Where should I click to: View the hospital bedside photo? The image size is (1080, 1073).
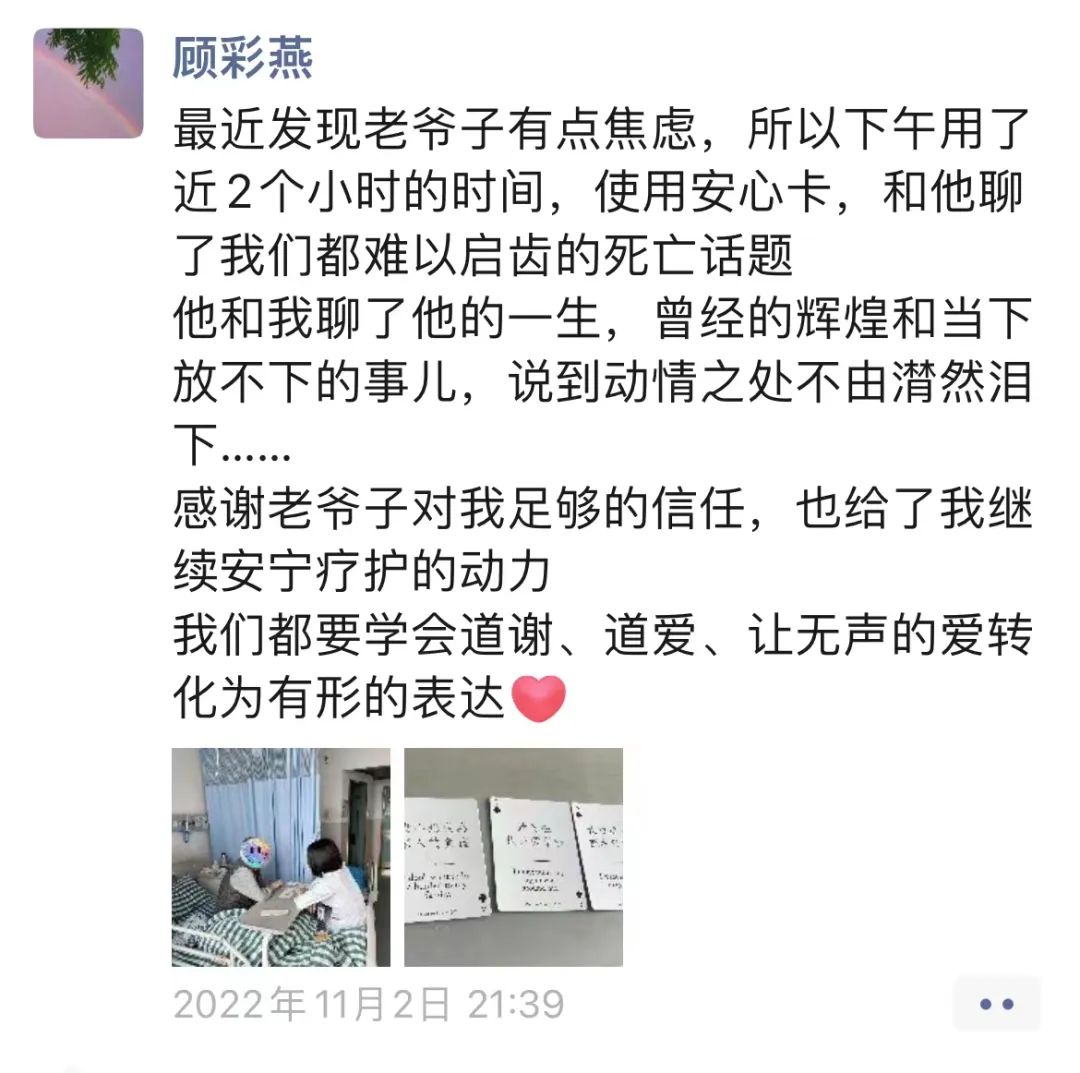(x=281, y=857)
